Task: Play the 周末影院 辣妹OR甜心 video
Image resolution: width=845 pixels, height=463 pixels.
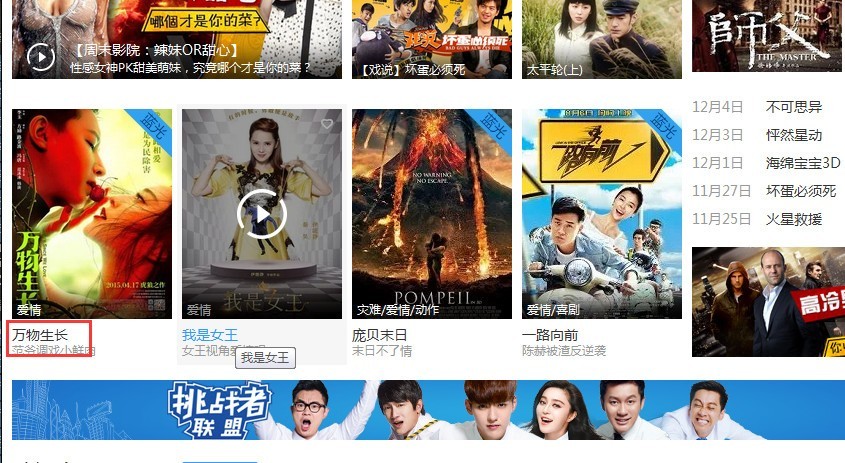Action: (41, 58)
